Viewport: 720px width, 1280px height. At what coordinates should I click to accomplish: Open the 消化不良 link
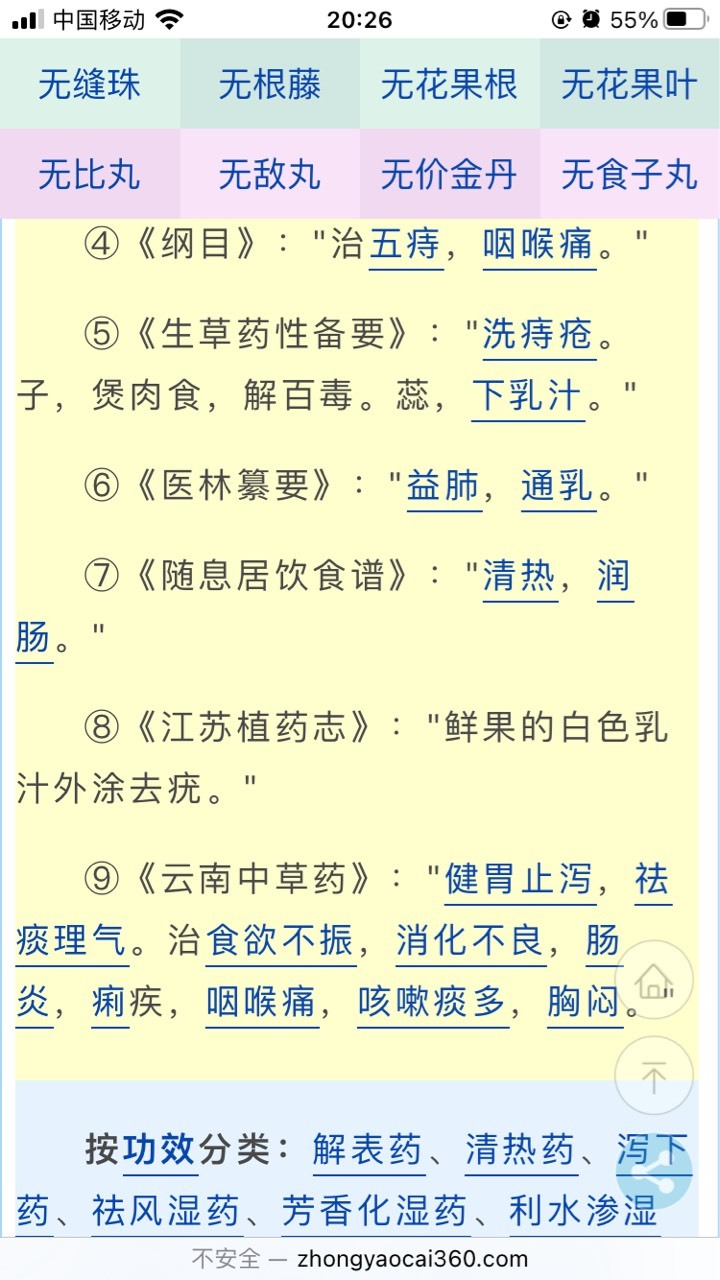coord(470,940)
